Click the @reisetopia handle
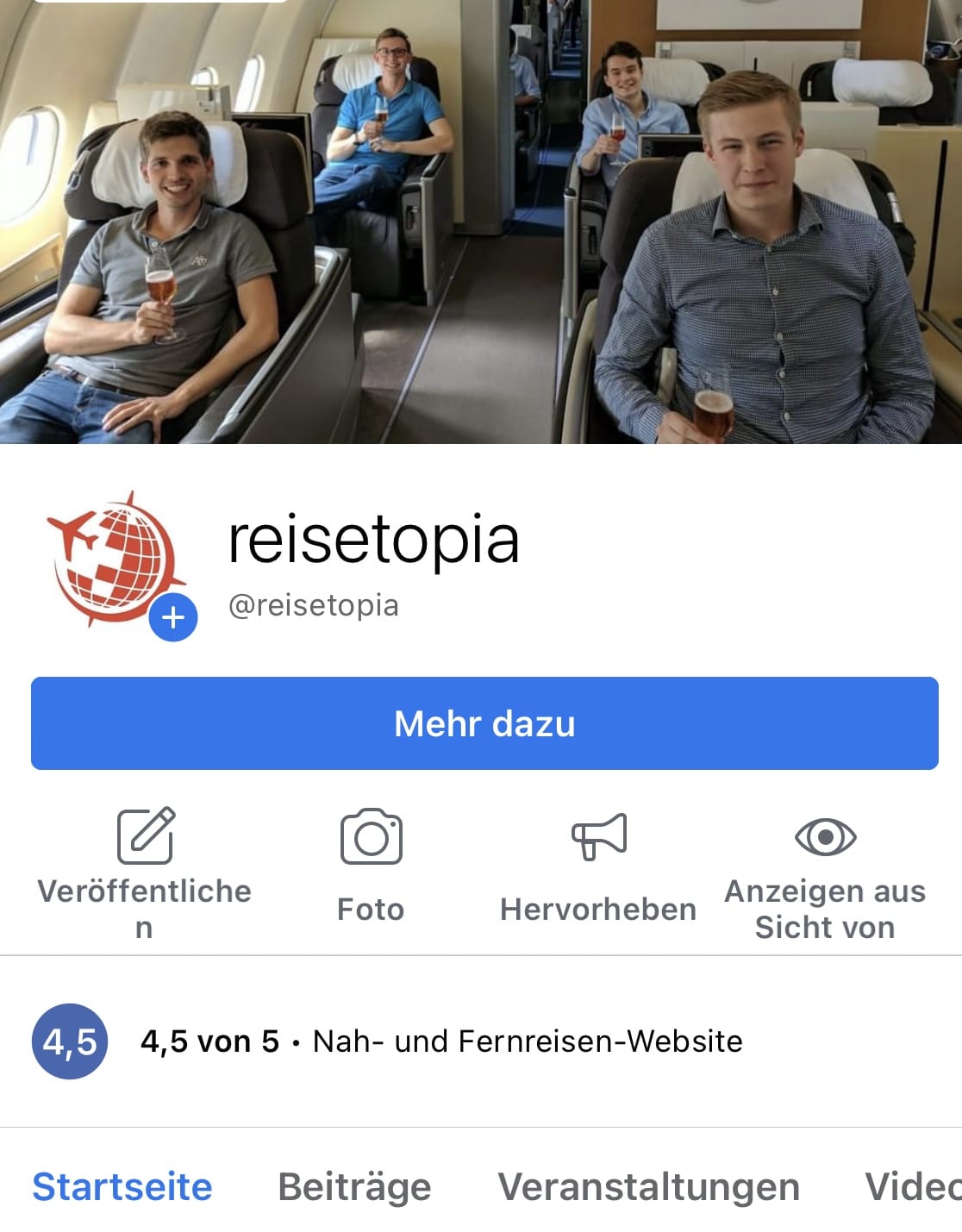 [x=314, y=604]
